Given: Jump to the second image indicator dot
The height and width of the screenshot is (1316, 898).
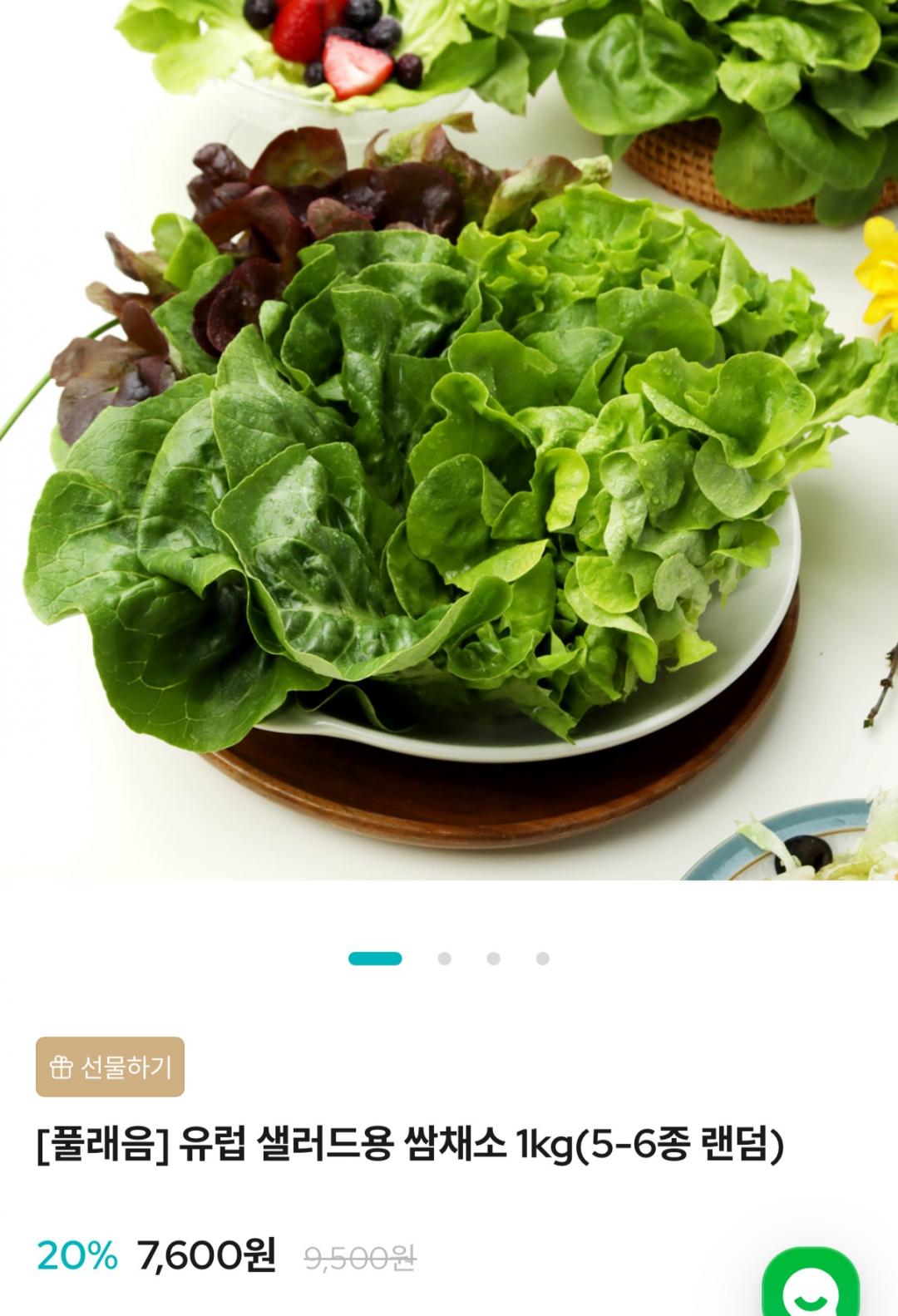Looking at the screenshot, I should click(445, 959).
